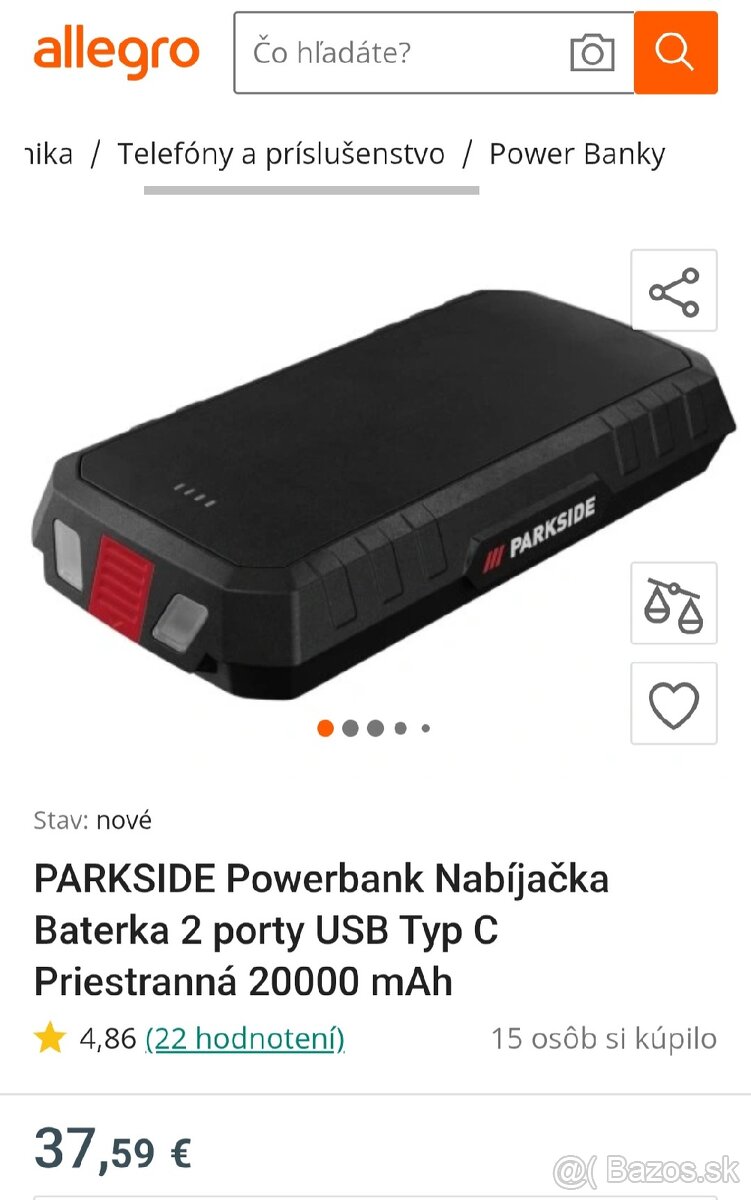The width and height of the screenshot is (751, 1200).
Task: Favorite the powerbank with the heart icon
Action: click(x=673, y=703)
